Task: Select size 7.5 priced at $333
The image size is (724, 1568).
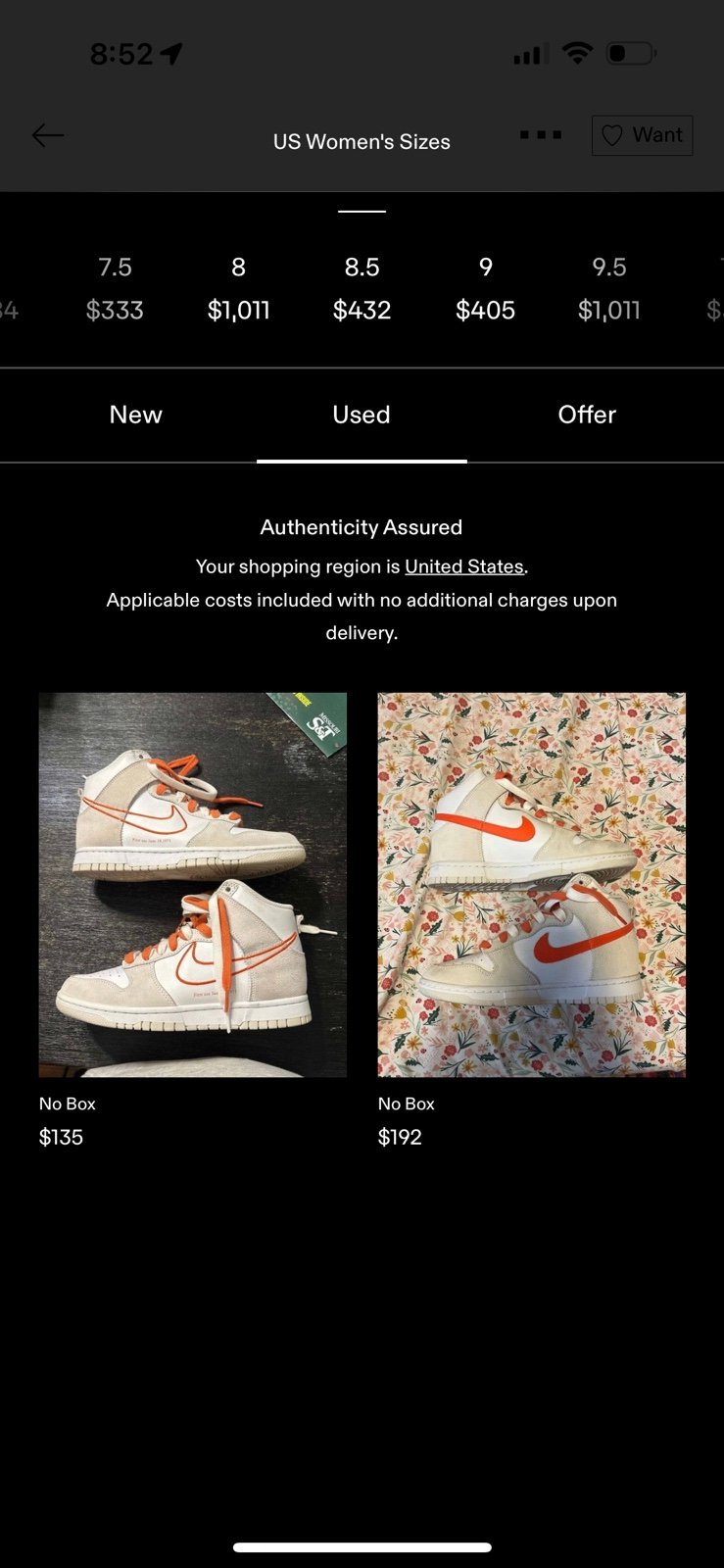Action: [x=115, y=289]
